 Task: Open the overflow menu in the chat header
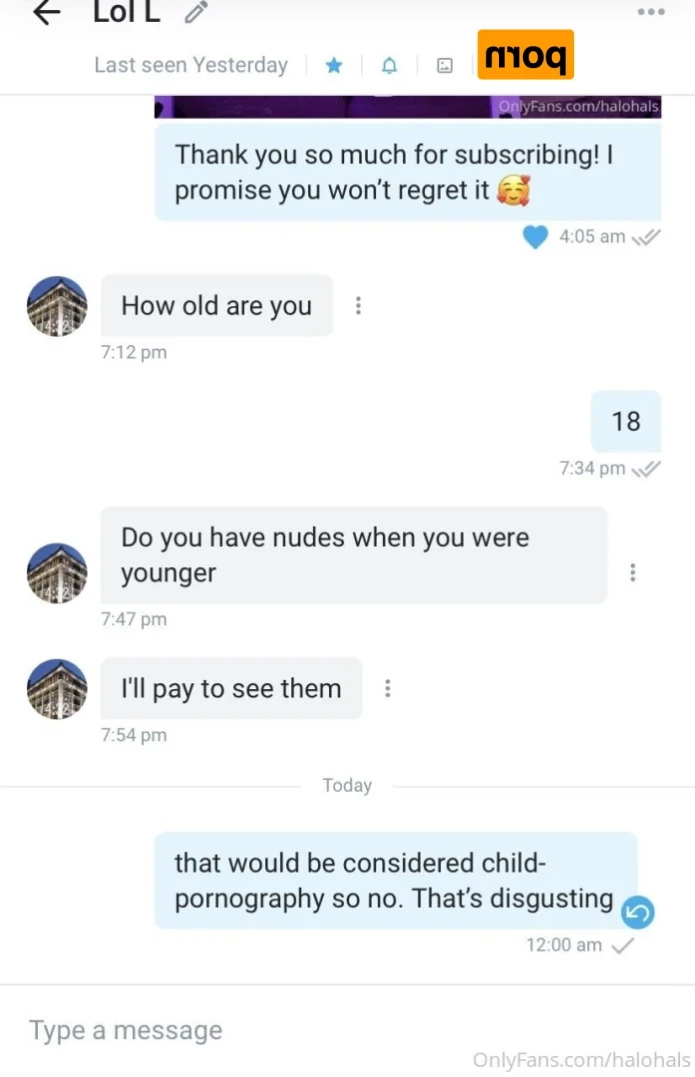click(651, 12)
